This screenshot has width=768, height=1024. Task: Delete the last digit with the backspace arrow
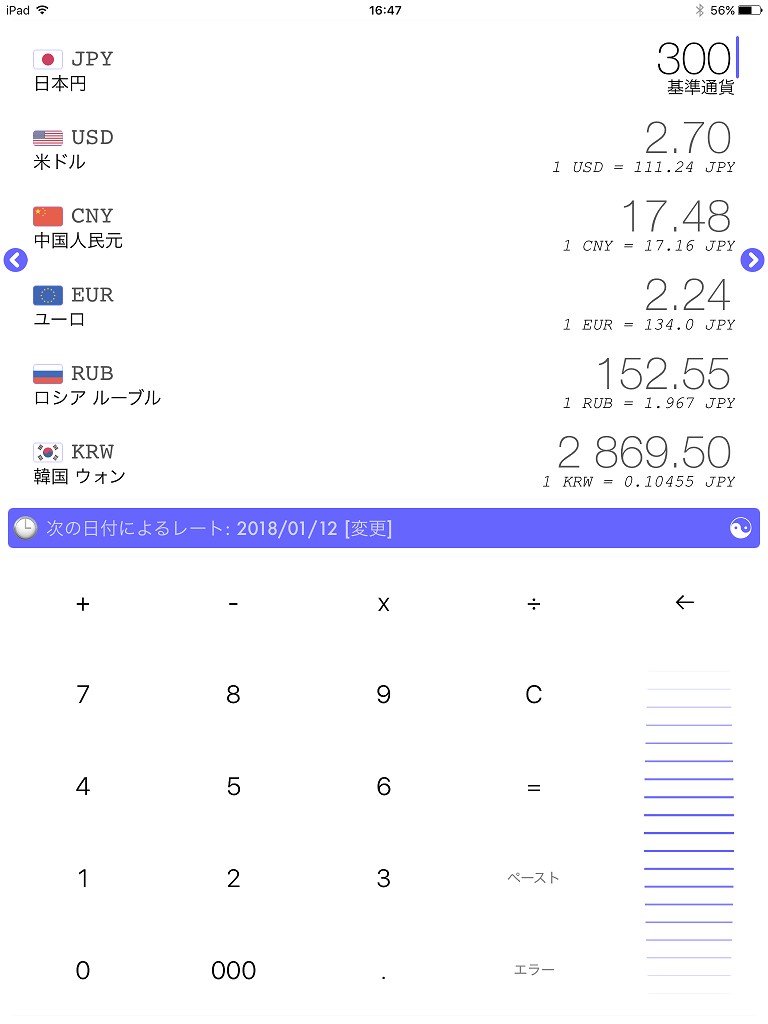click(x=684, y=603)
